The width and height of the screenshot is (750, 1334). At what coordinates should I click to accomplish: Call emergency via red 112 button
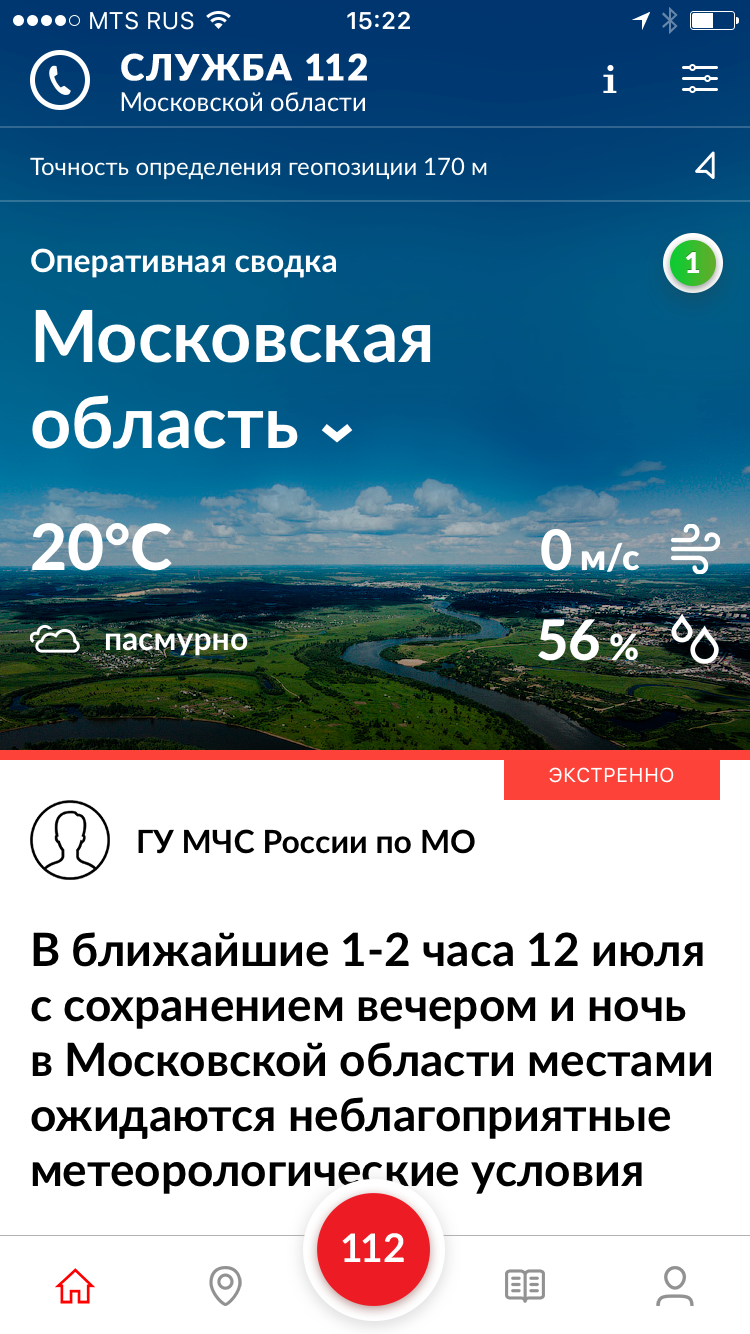pos(373,1248)
